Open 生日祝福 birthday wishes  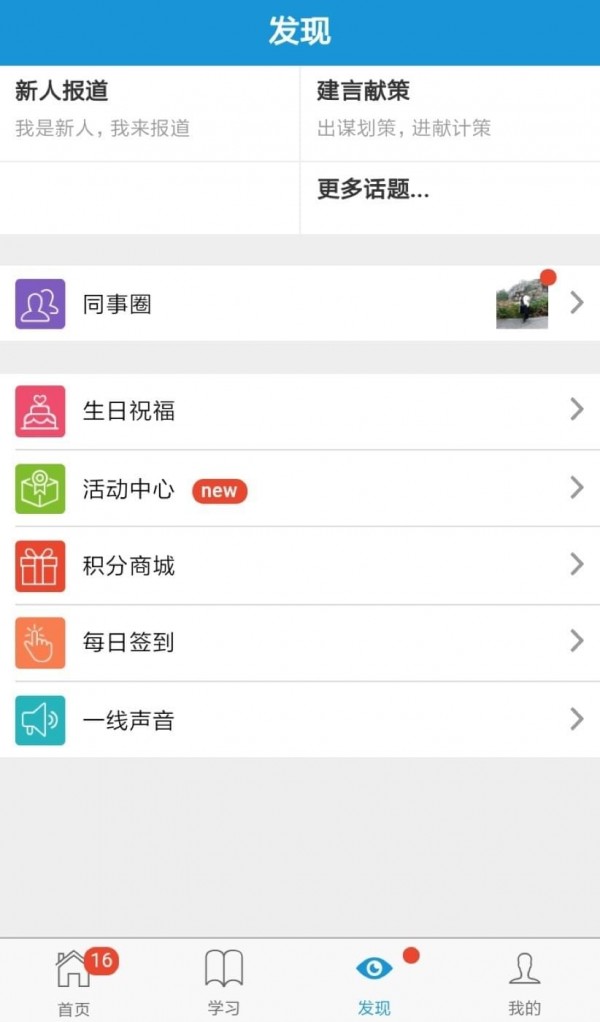pos(300,410)
